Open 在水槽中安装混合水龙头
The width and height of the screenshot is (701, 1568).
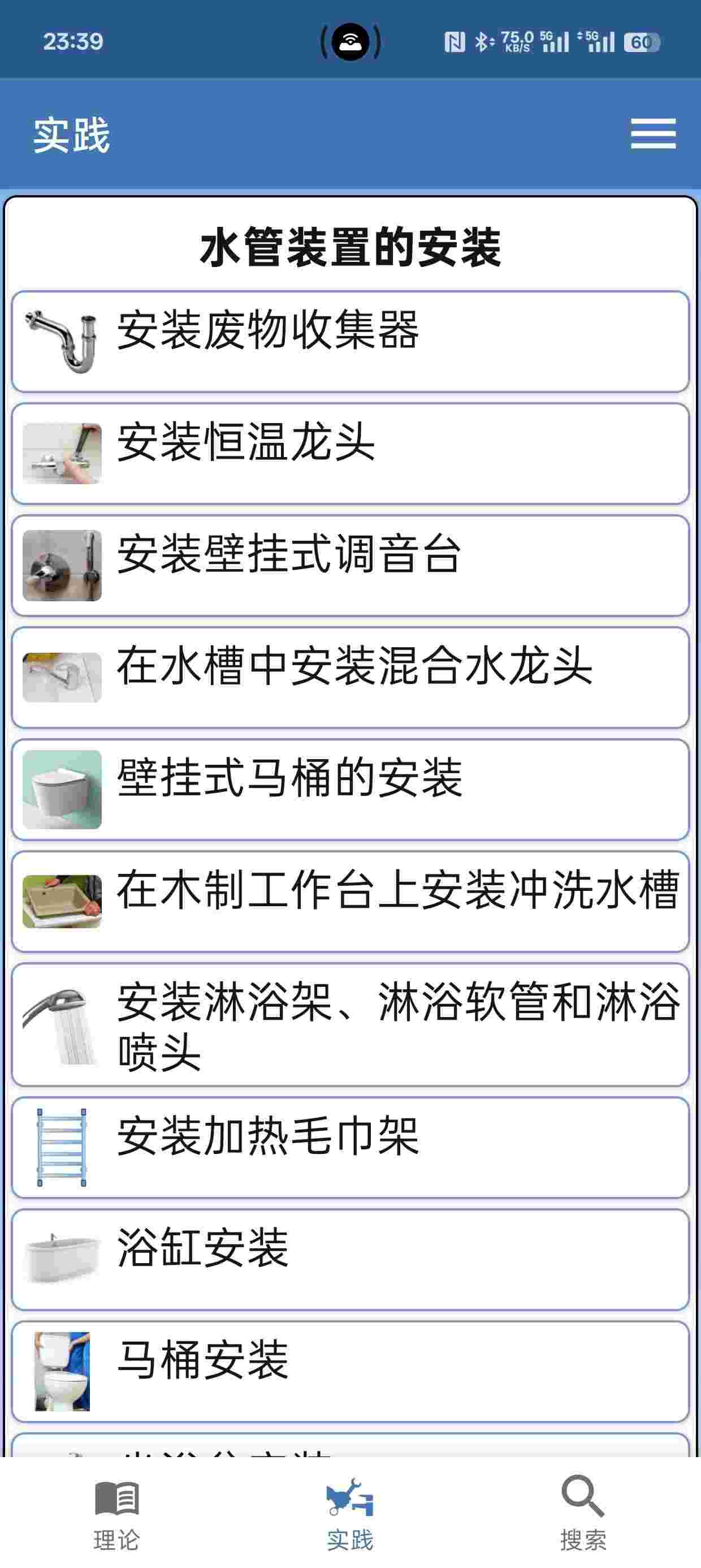click(x=350, y=678)
